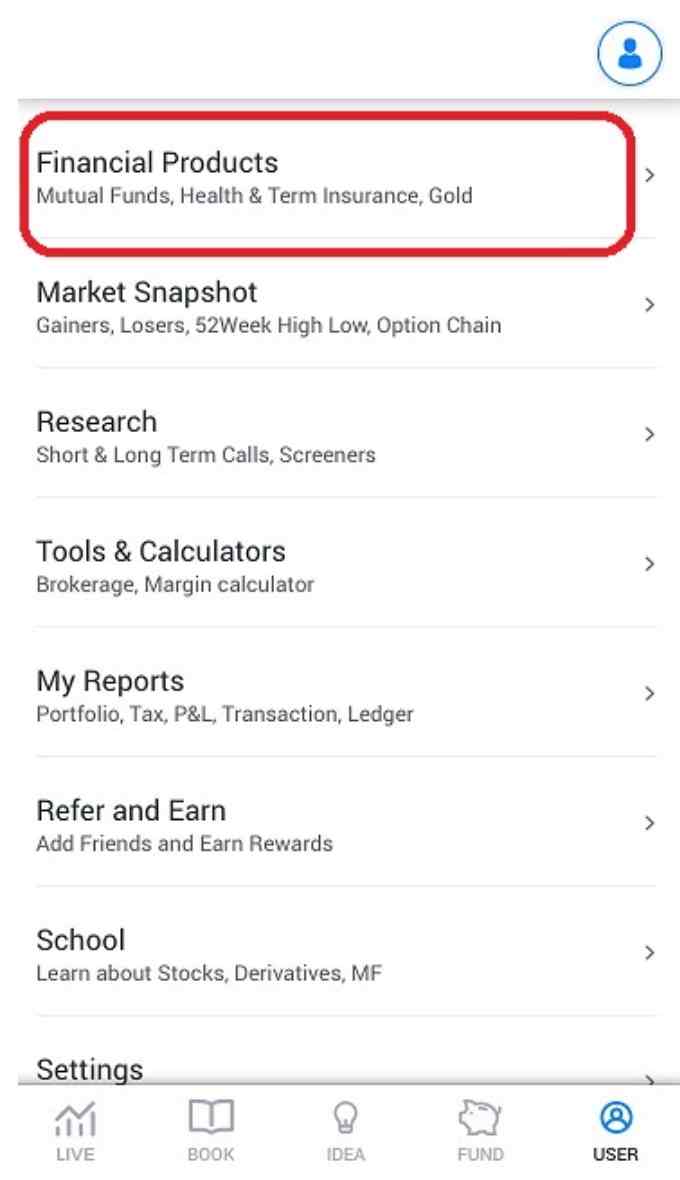Open School learning section
Image resolution: width=680 pixels, height=1180 pixels.
coord(340,954)
